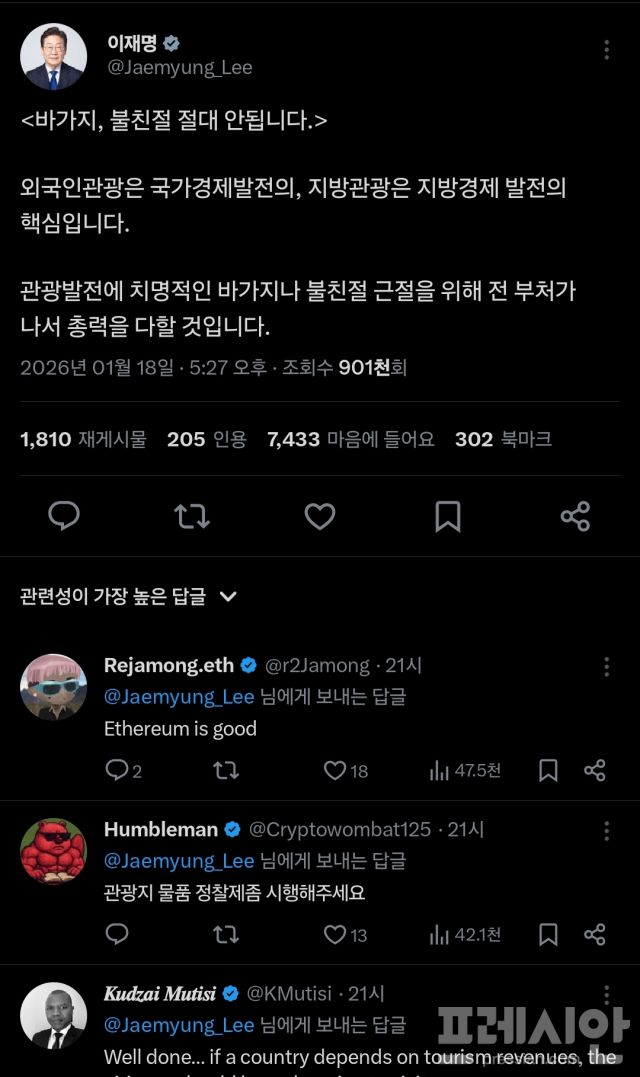Open more options on Rejamong.eth's reply
The height and width of the screenshot is (1077, 640).
[606, 667]
